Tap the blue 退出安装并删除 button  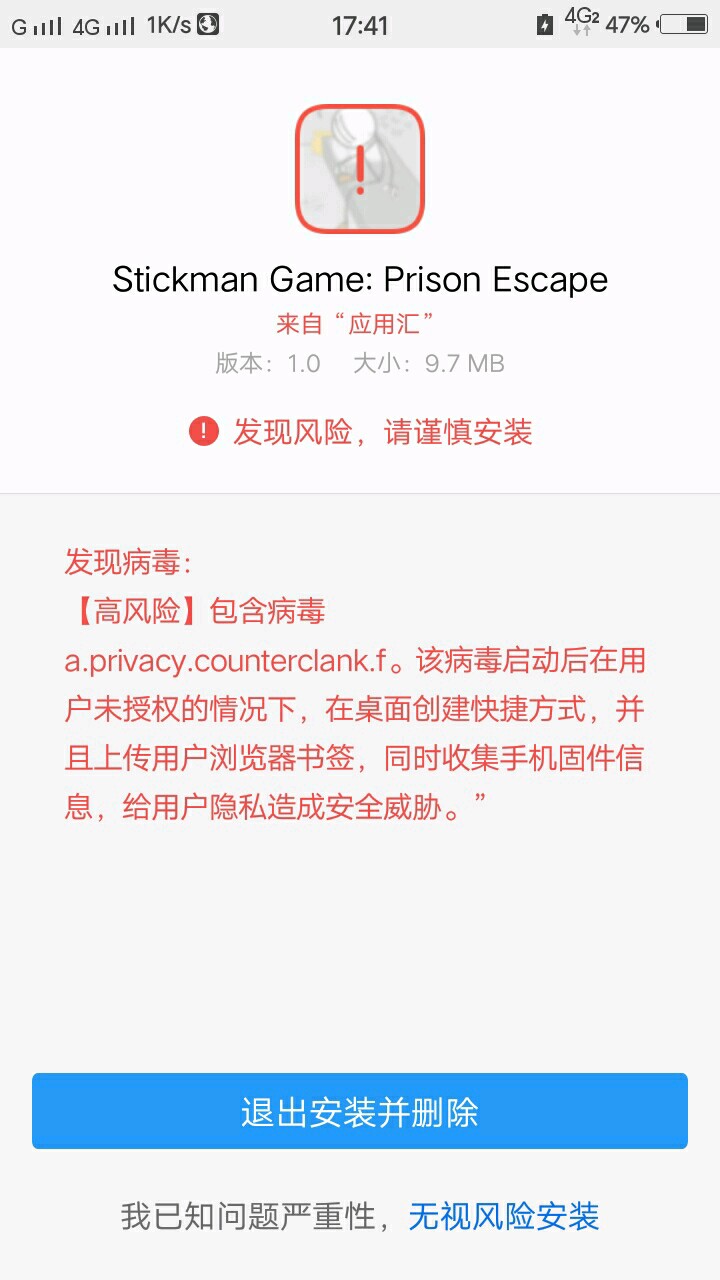(x=360, y=1111)
